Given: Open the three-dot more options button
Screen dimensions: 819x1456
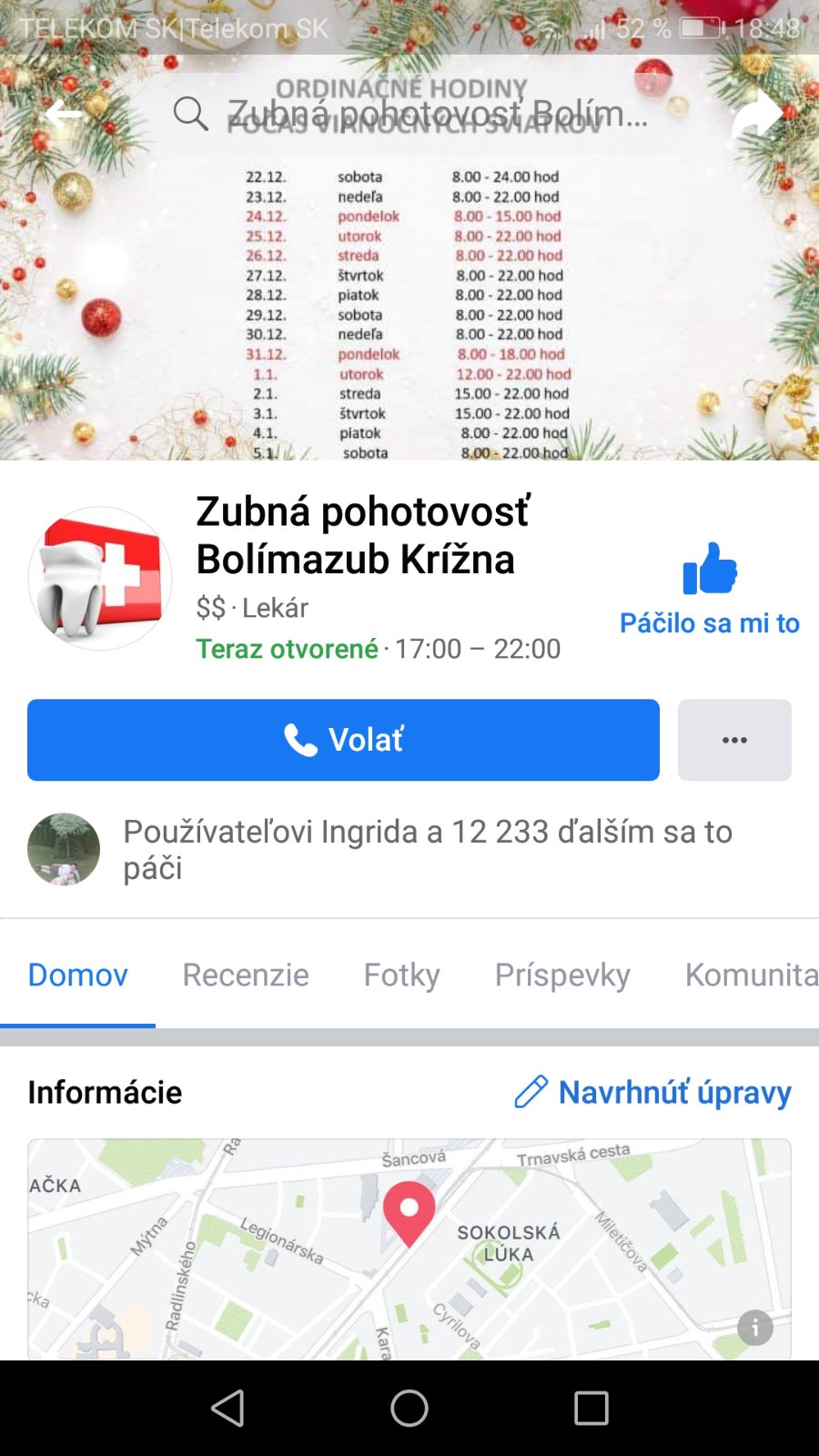Looking at the screenshot, I should [734, 740].
